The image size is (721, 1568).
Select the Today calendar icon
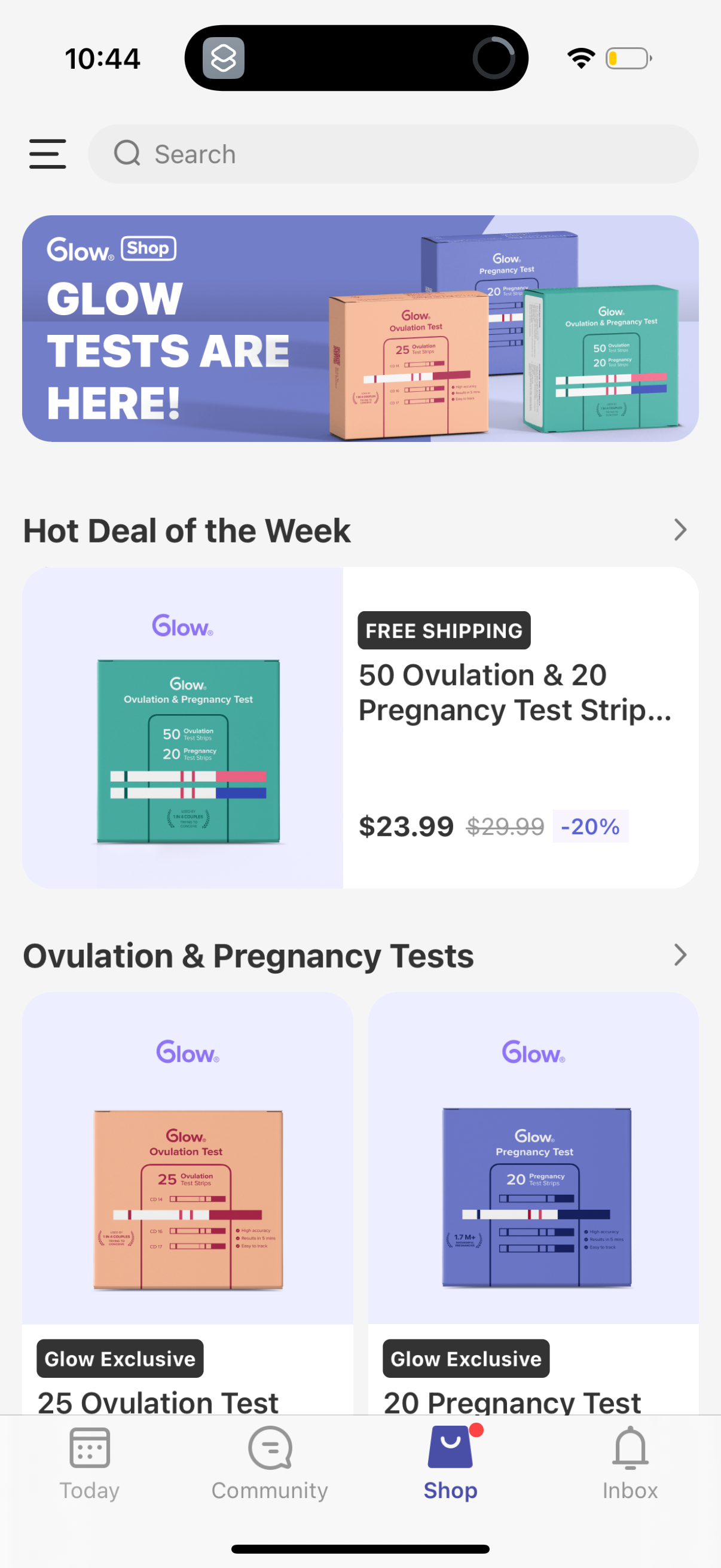tap(89, 1450)
